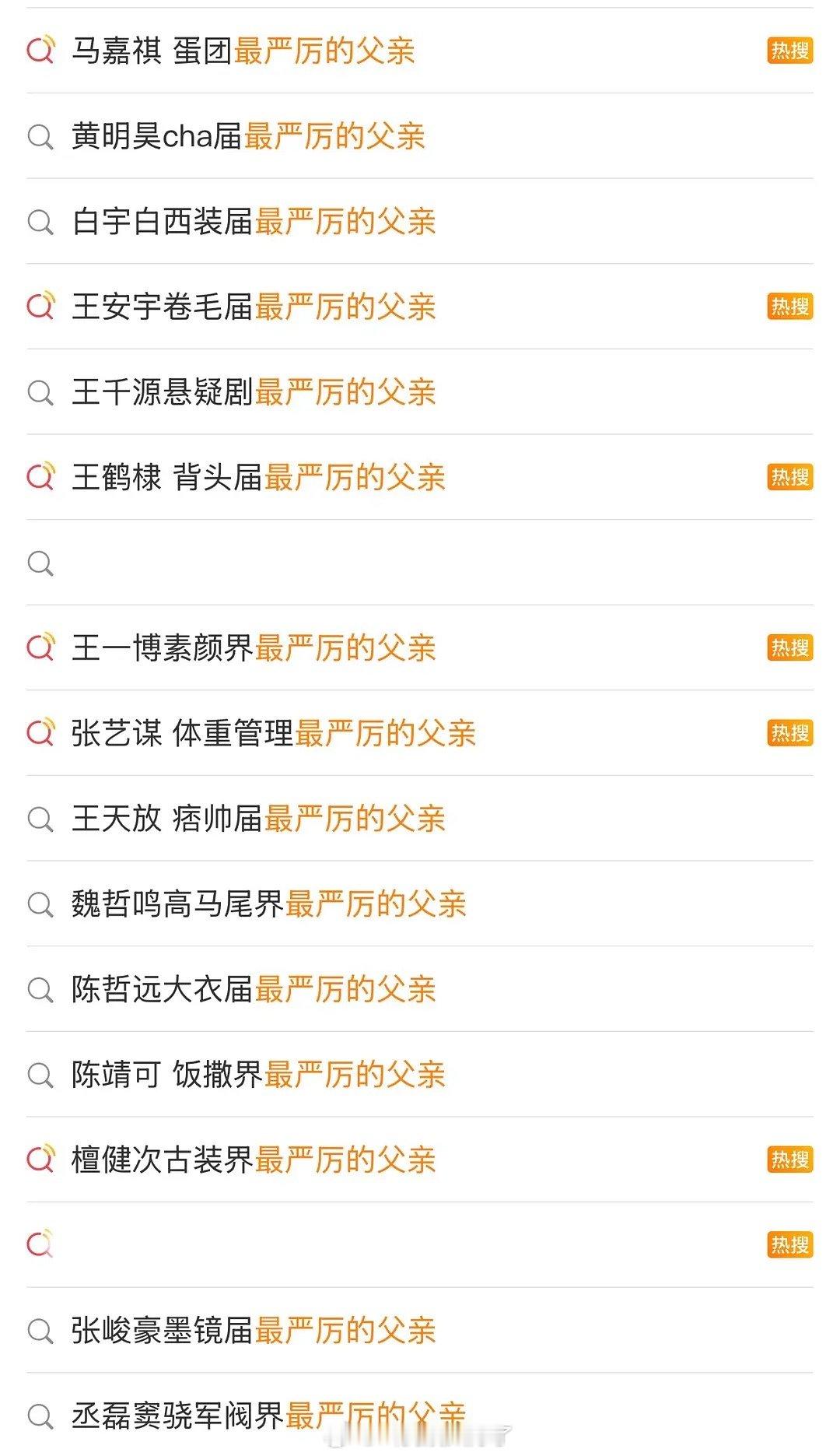Click the magnifier icon beside 王千源悬疑剧
This screenshot has width=840, height=1456.
[x=40, y=393]
